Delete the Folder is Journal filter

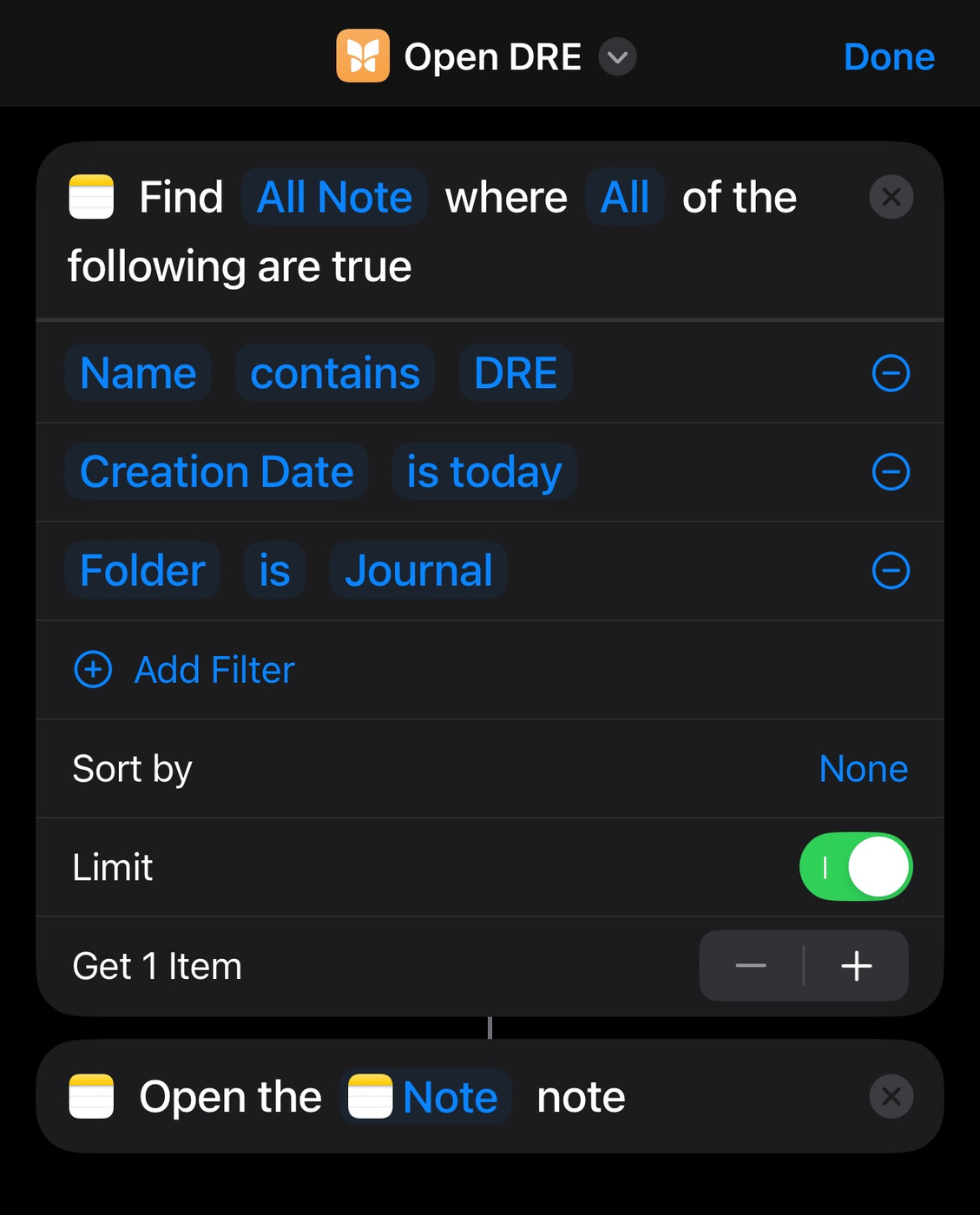pos(891,571)
